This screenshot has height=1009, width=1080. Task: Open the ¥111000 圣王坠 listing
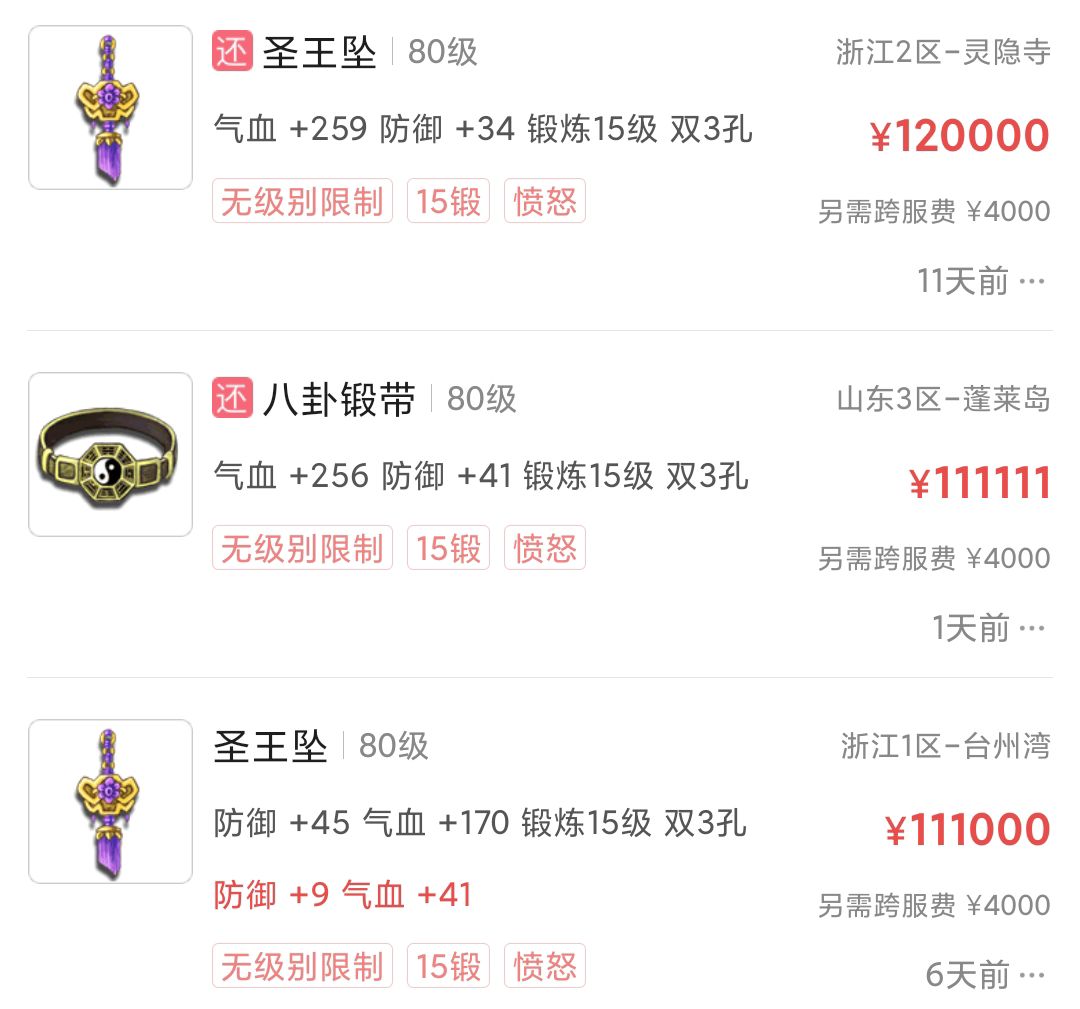click(x=271, y=746)
